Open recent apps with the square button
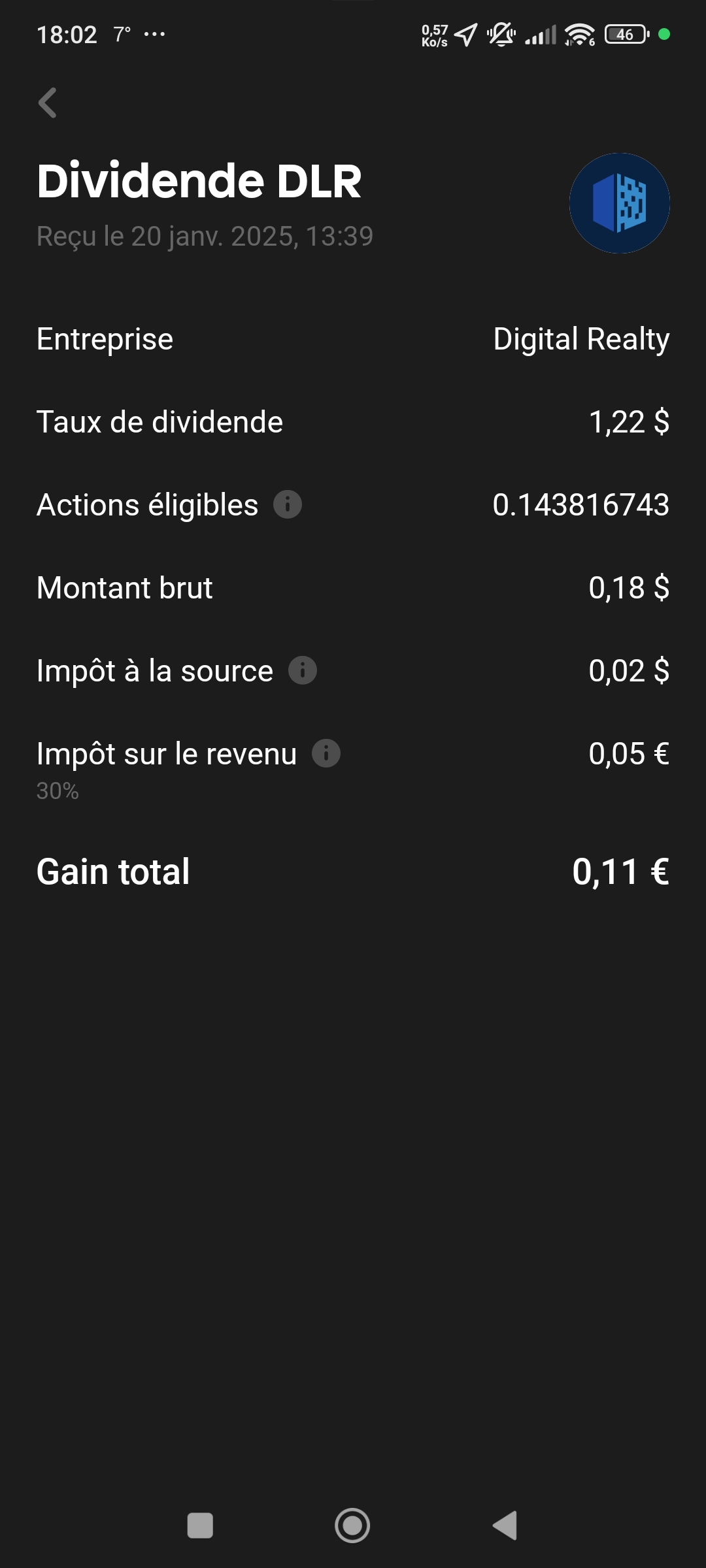 pyautogui.click(x=200, y=1526)
